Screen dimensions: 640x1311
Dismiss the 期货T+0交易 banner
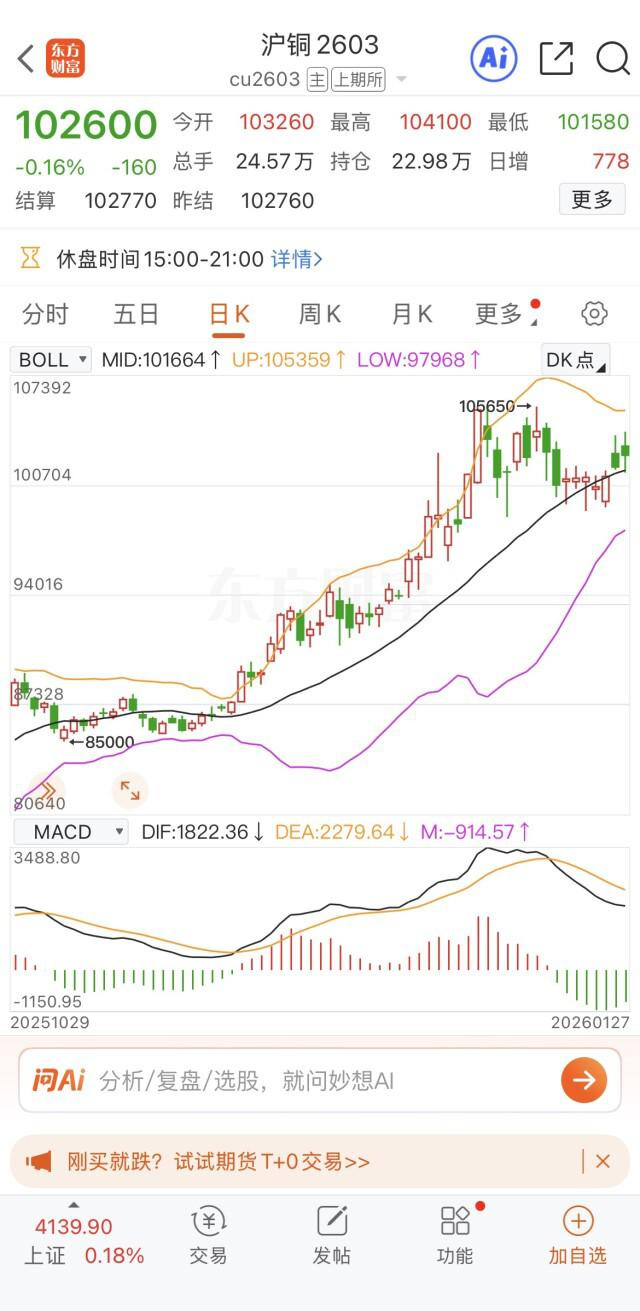602,1161
